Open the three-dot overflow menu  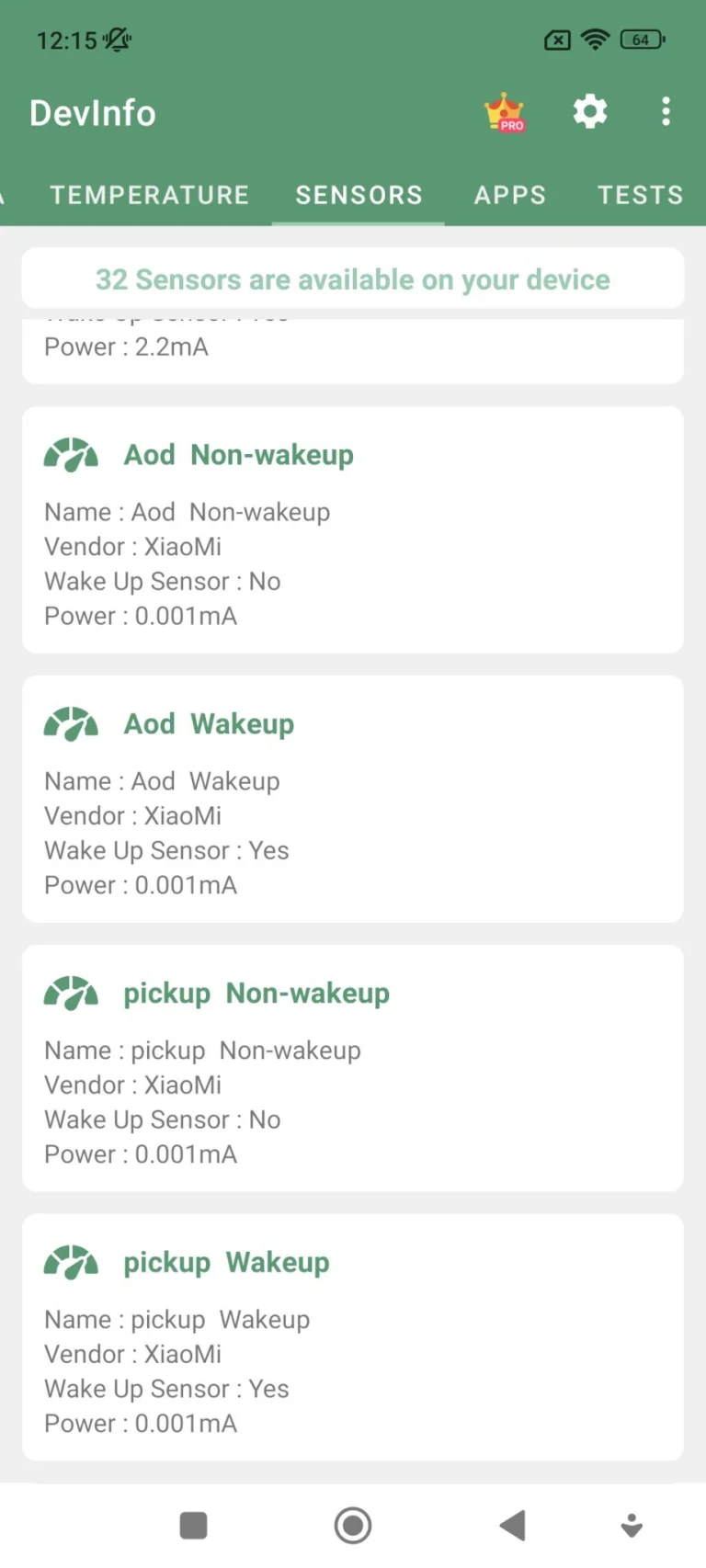666,112
